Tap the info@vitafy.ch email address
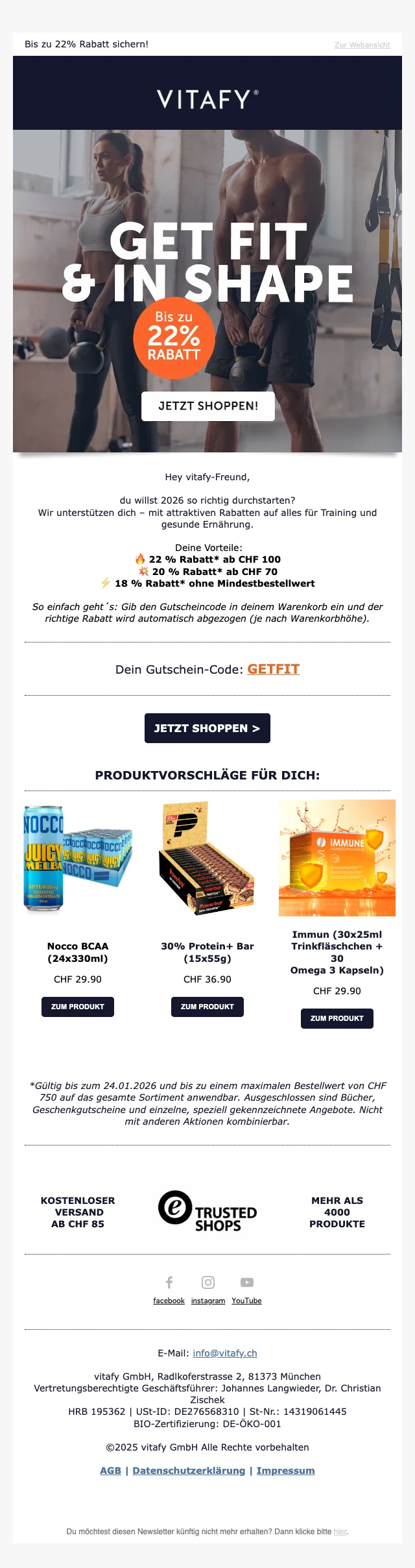The width and height of the screenshot is (415, 1568). (225, 1353)
